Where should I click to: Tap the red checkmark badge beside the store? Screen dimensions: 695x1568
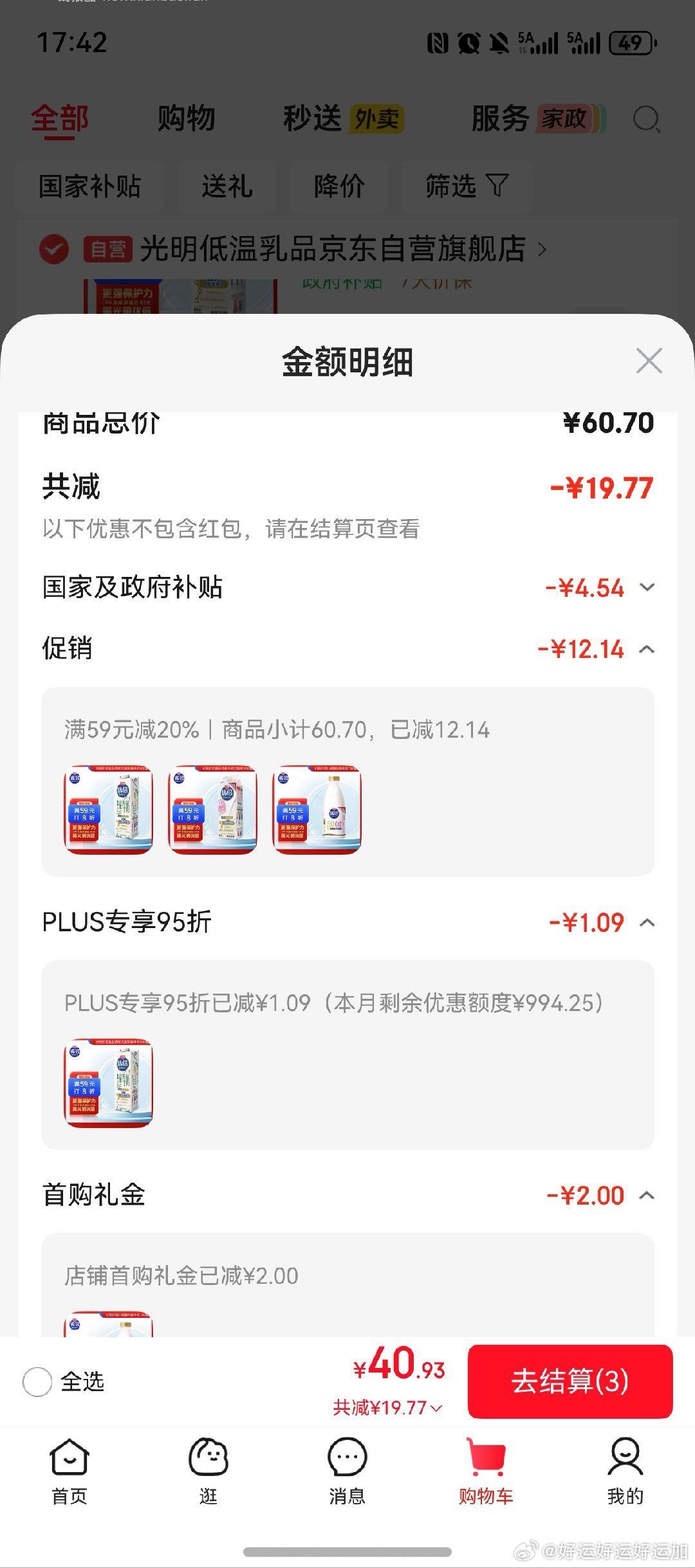coord(55,250)
